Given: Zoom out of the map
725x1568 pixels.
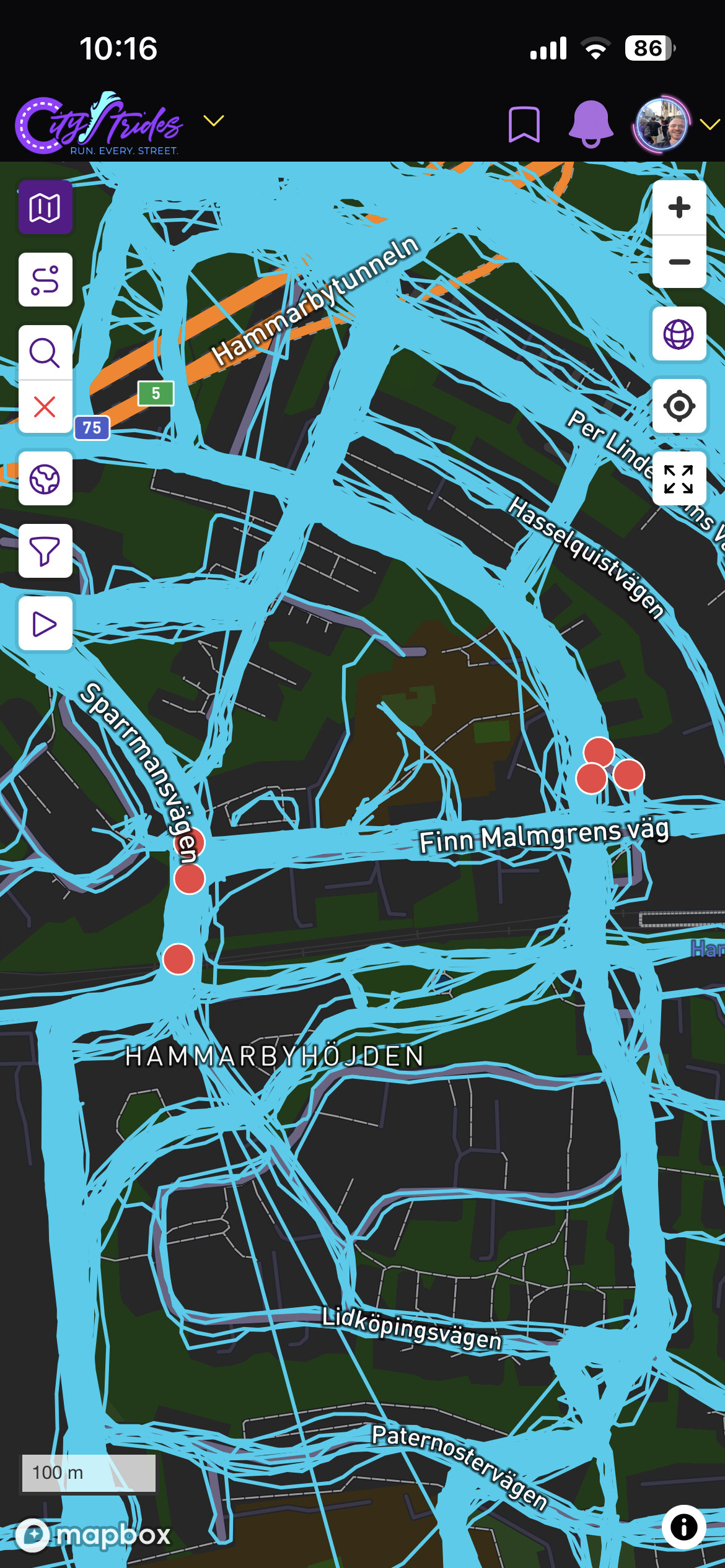Looking at the screenshot, I should click(679, 261).
